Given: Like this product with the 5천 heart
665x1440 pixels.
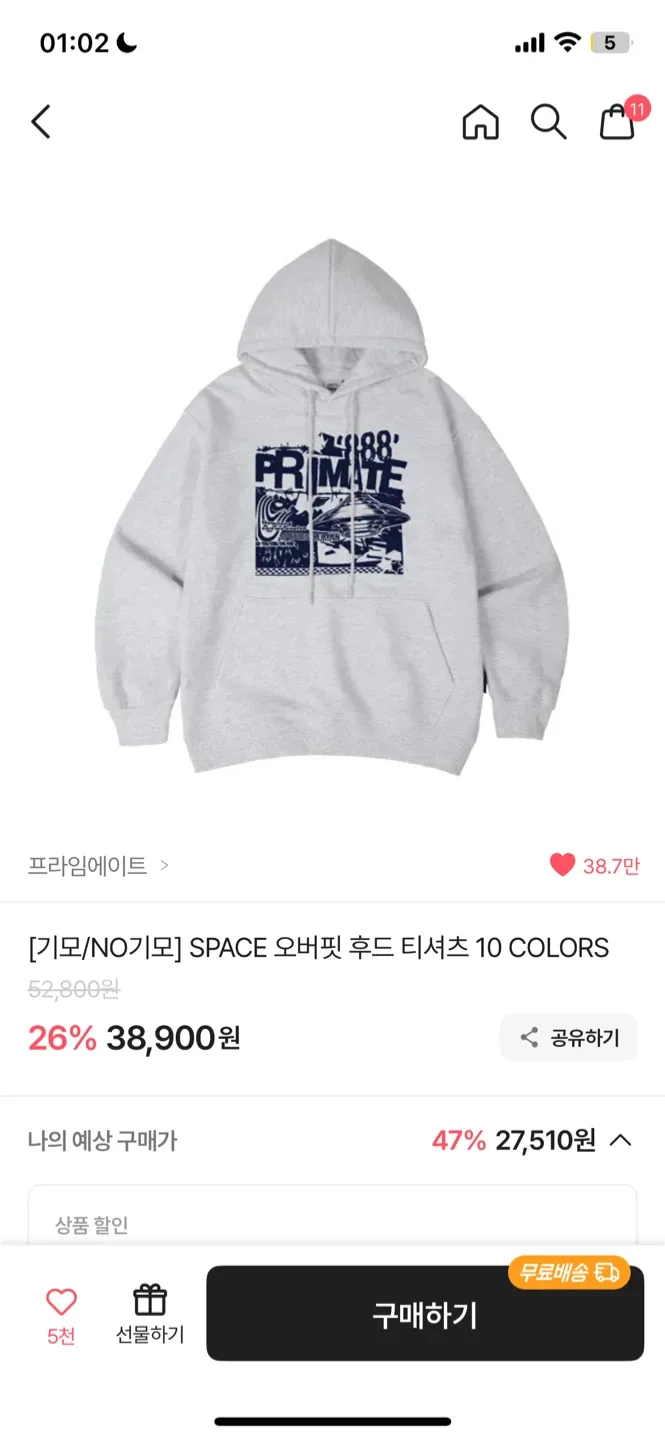Looking at the screenshot, I should tap(61, 1313).
